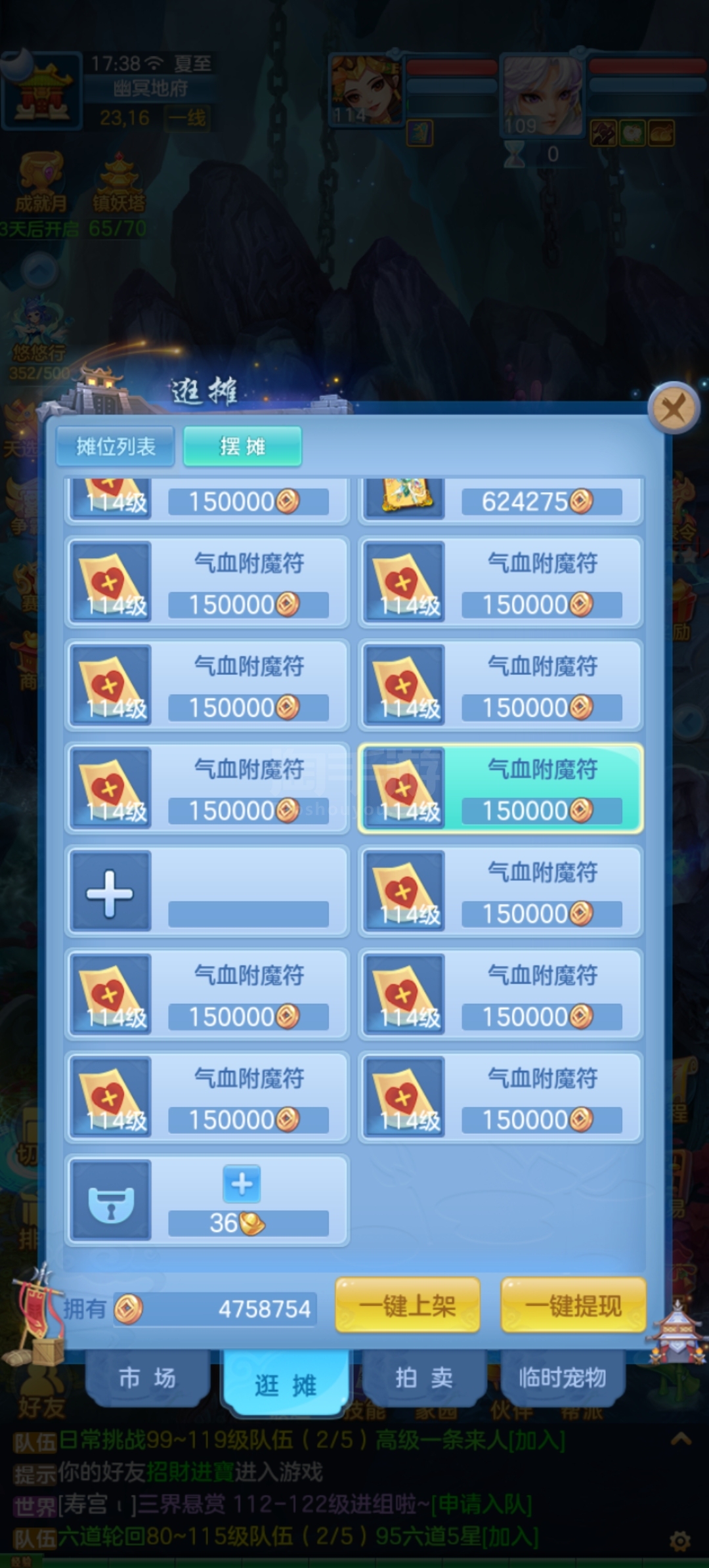Open the highlighted 气血附魔符 listing
The width and height of the screenshot is (709, 1568).
(x=500, y=789)
